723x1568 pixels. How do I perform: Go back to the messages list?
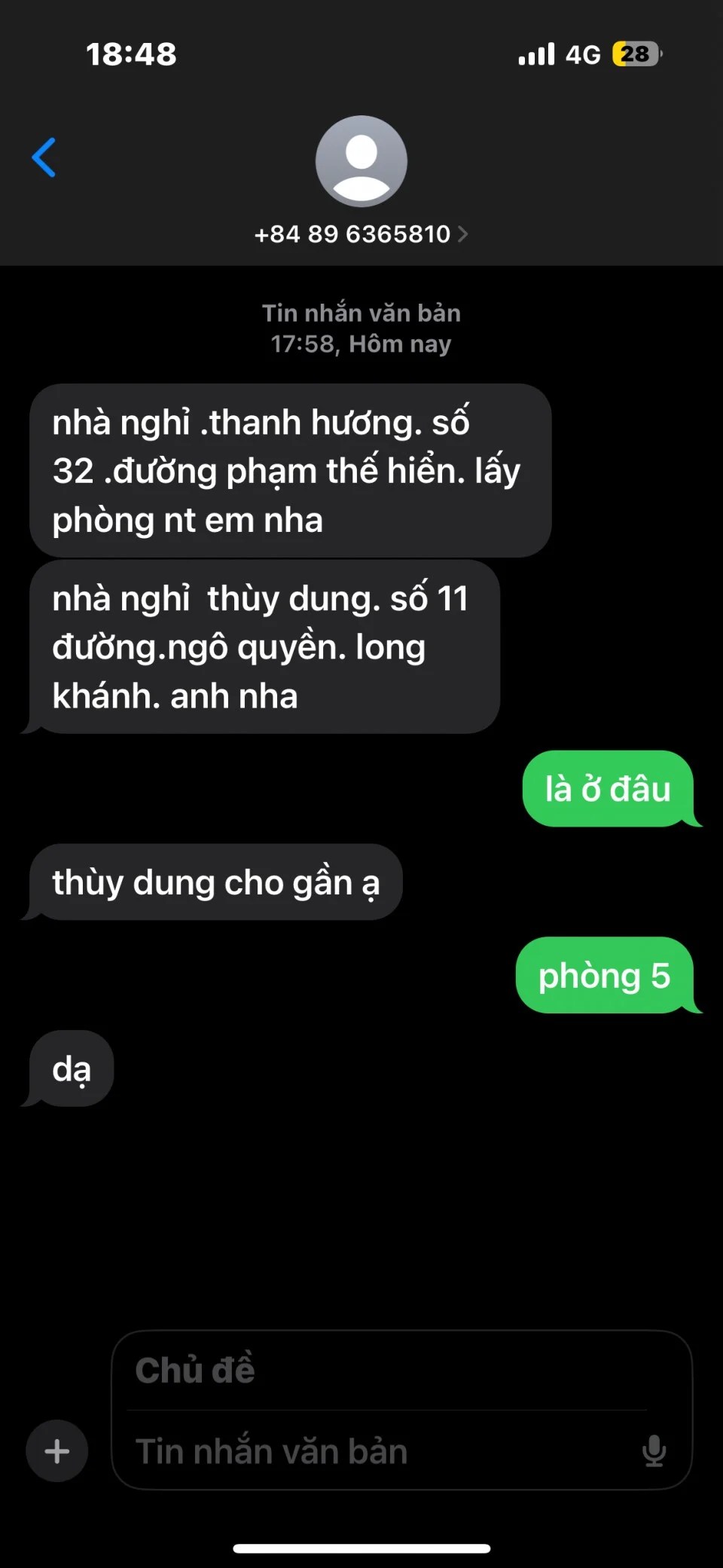pos(44,157)
